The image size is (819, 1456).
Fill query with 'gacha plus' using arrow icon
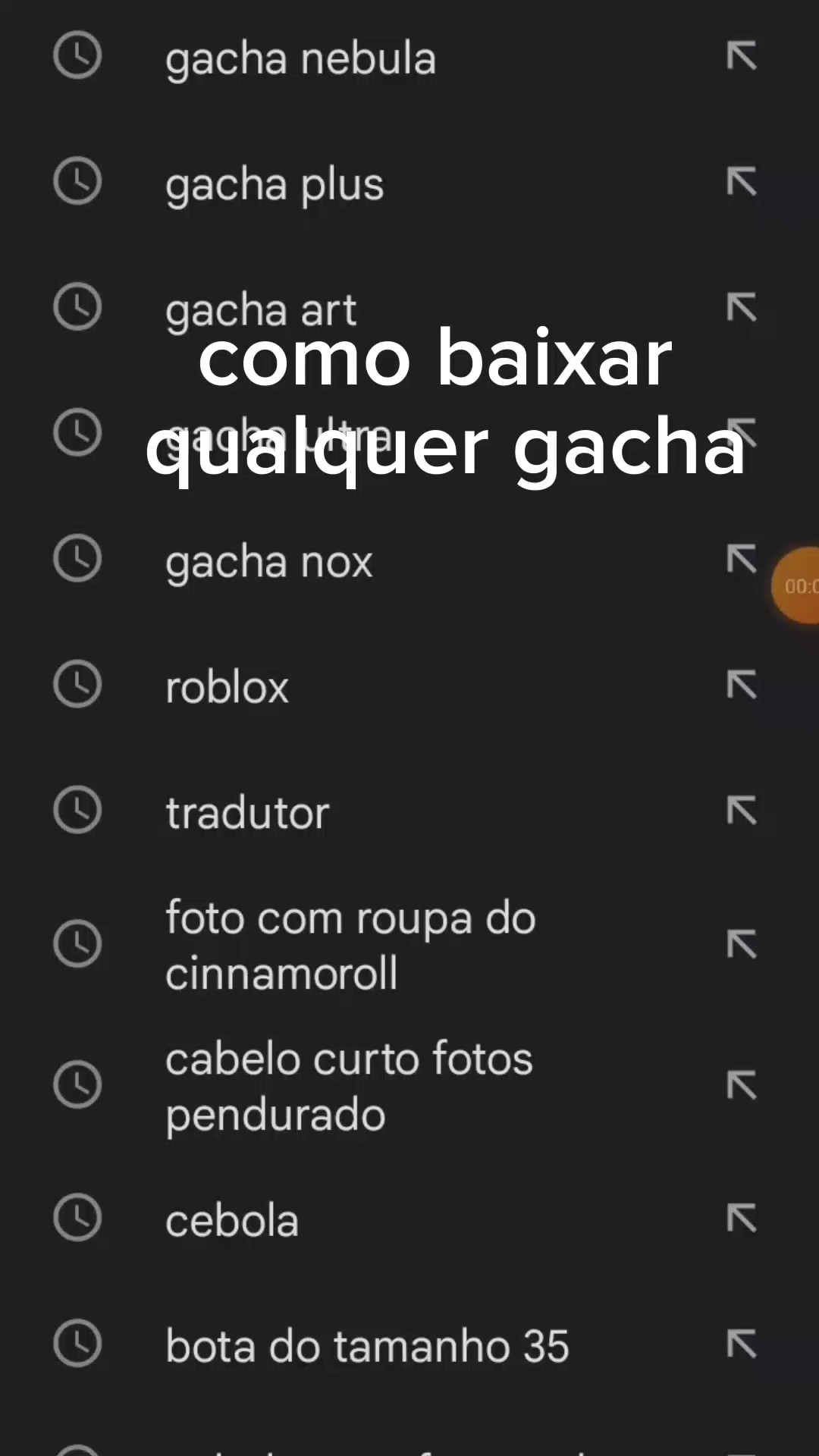pos(742,182)
